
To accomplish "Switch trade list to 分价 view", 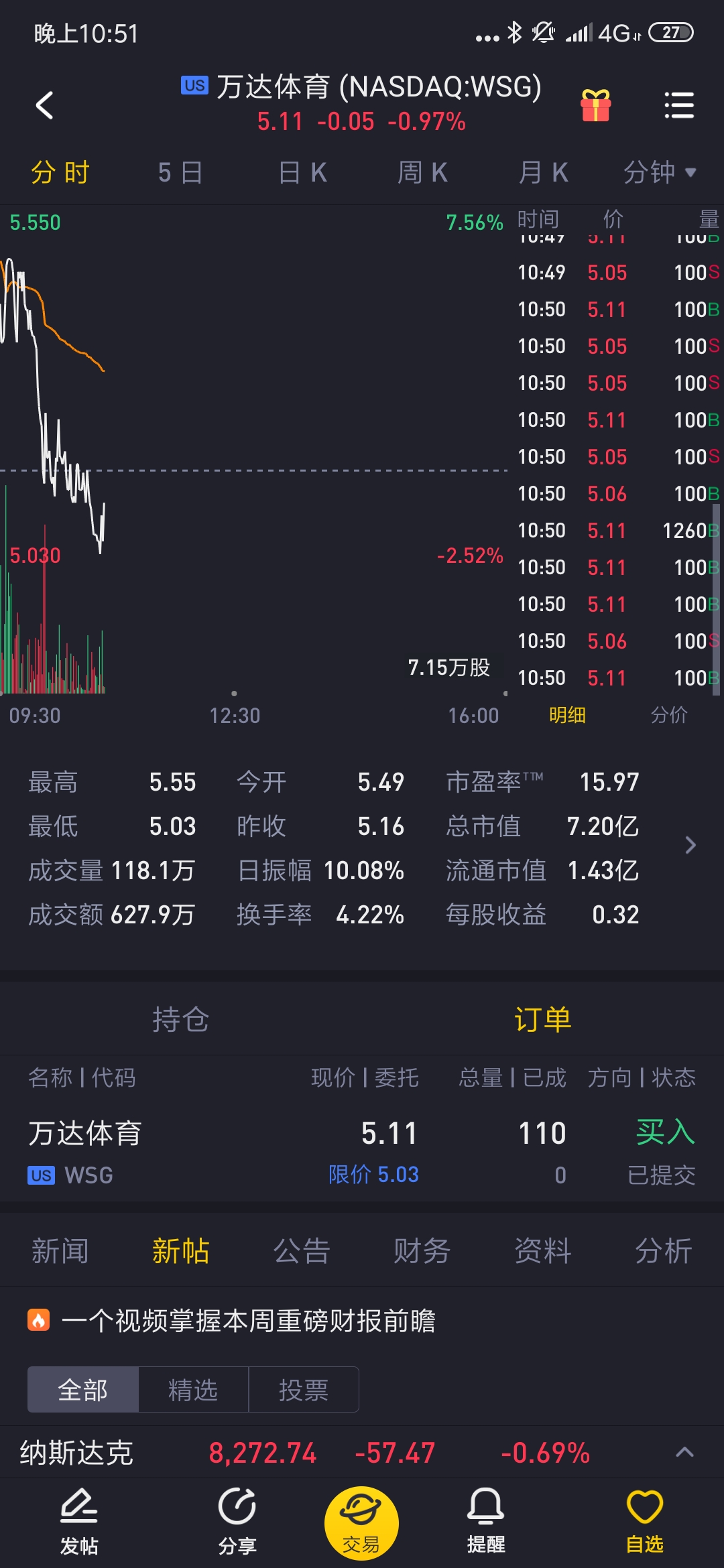I will coord(668,715).
